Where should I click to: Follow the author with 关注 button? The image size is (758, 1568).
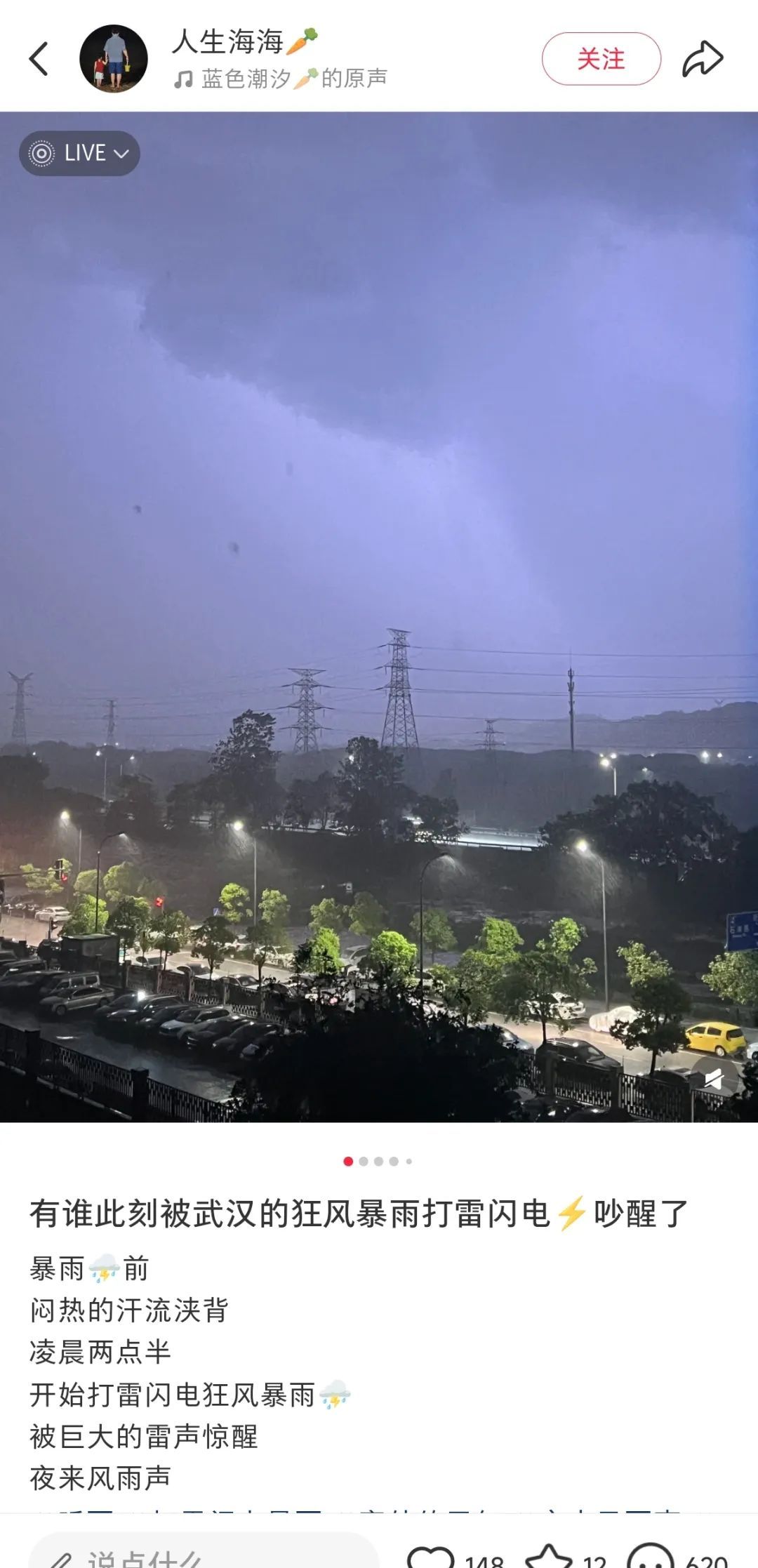pos(601,59)
